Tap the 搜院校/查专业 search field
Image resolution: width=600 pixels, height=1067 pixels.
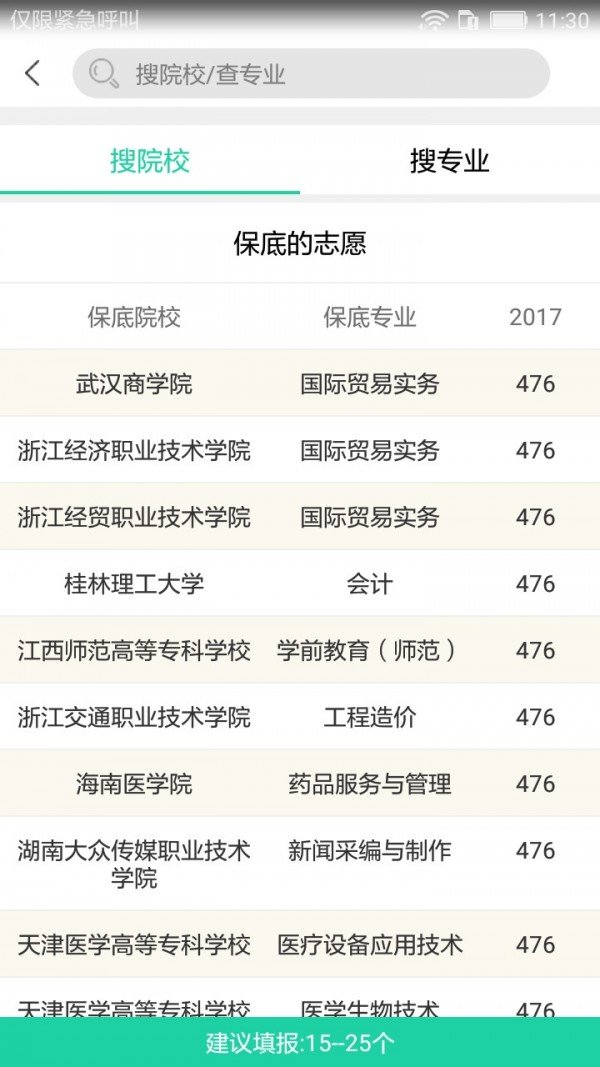tap(310, 74)
